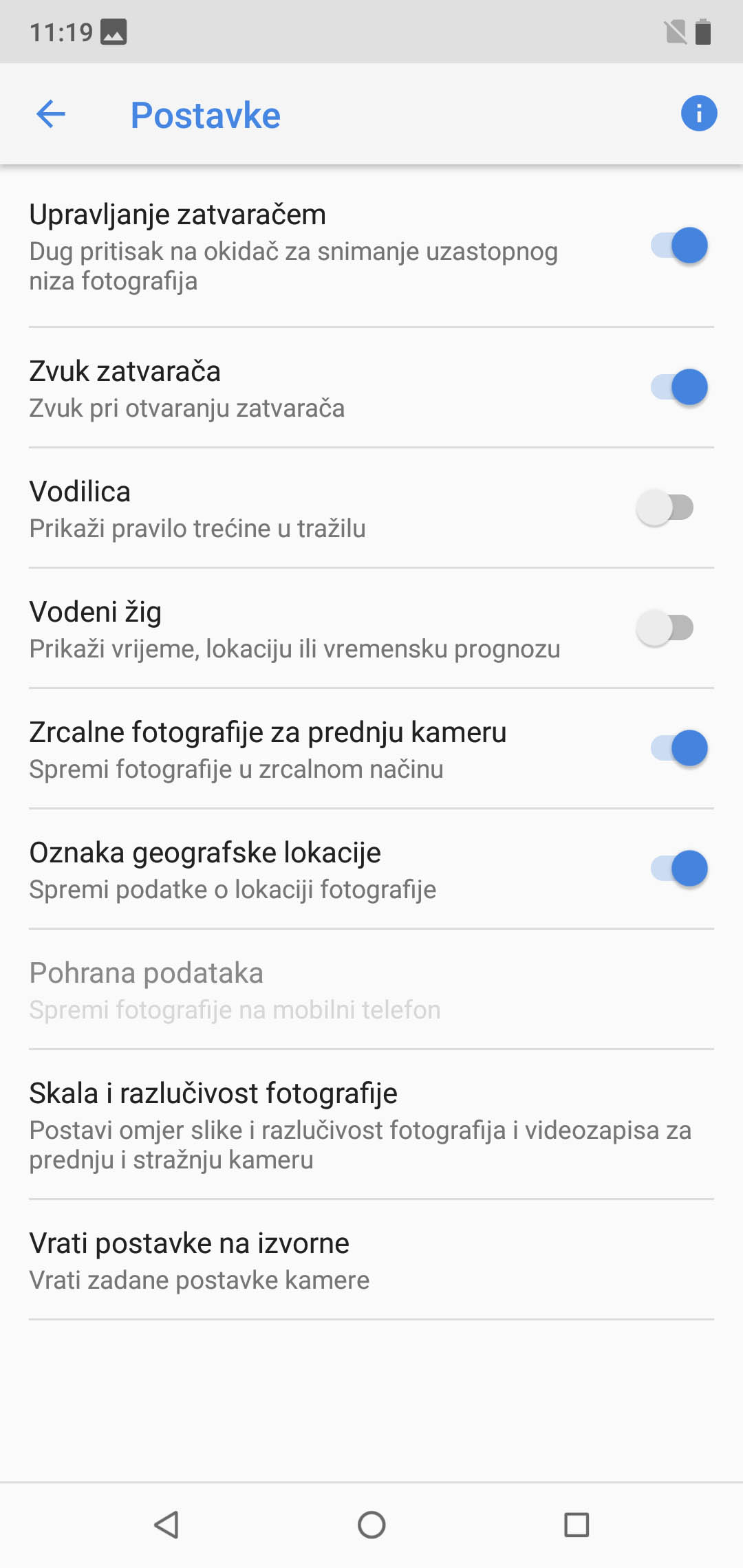
Task: Enable the Vodilica grid toggle
Action: point(665,508)
